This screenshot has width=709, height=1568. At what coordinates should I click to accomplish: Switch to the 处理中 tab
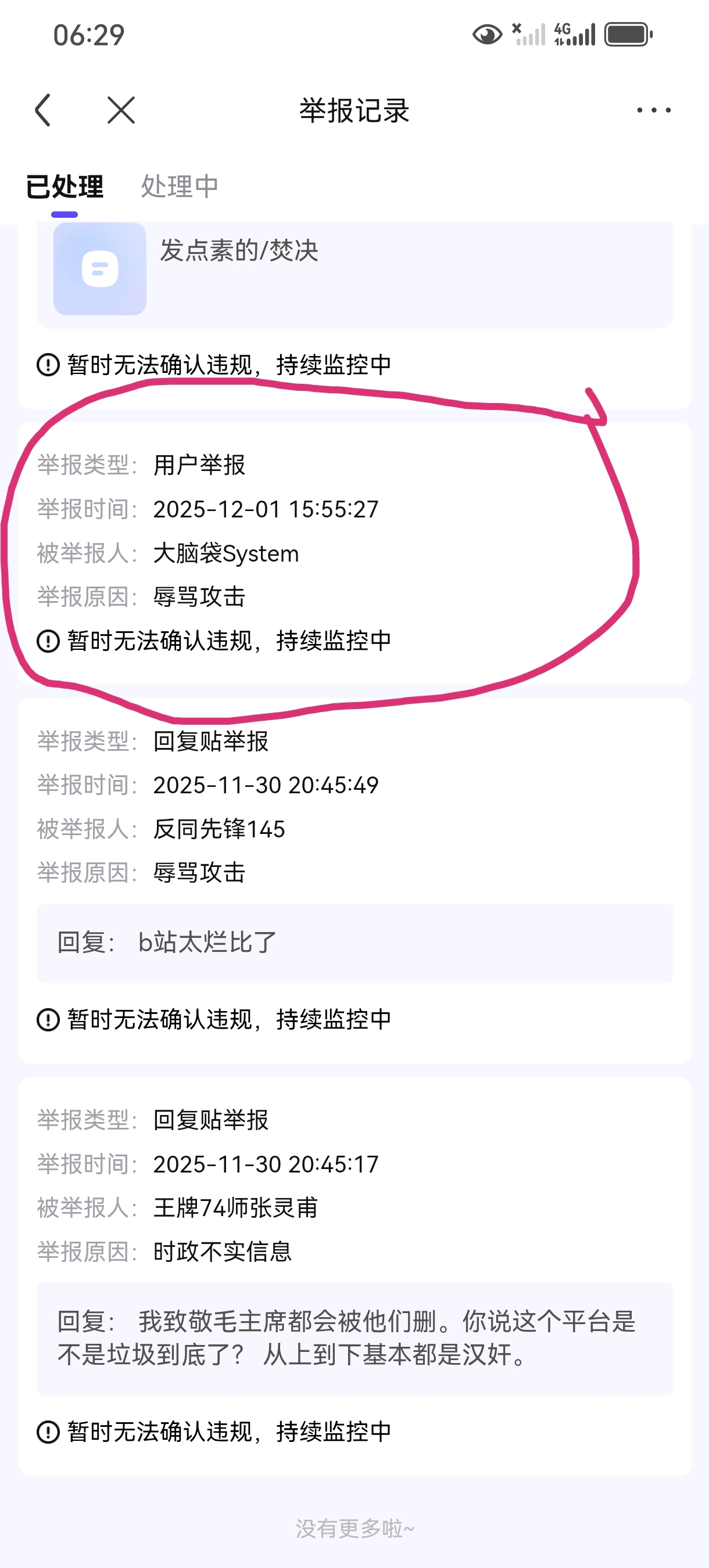179,186
